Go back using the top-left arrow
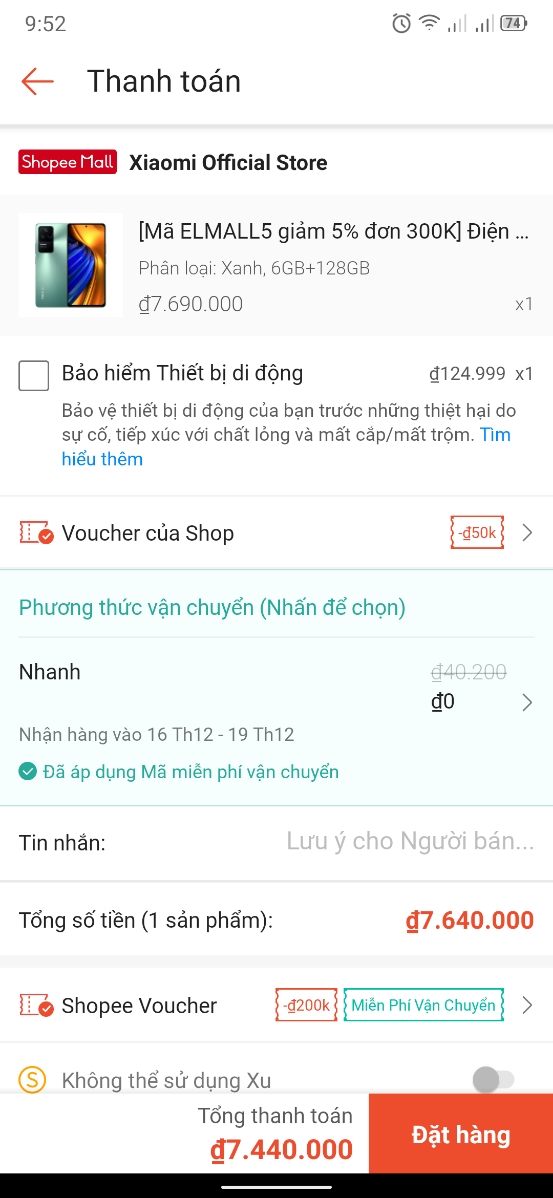553x1198 pixels. 37,81
